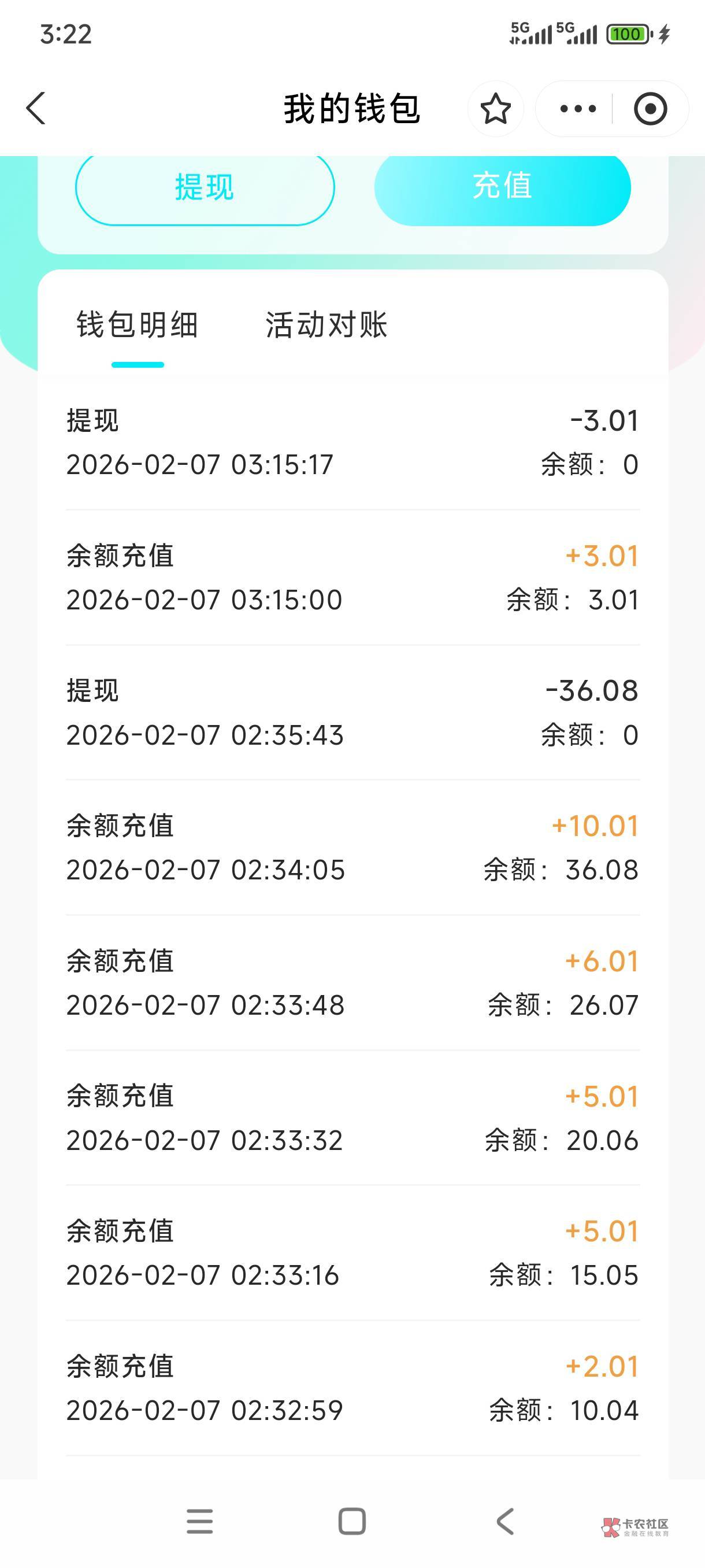Tap the 充值 recharge button
The image size is (705, 1568).
[502, 187]
